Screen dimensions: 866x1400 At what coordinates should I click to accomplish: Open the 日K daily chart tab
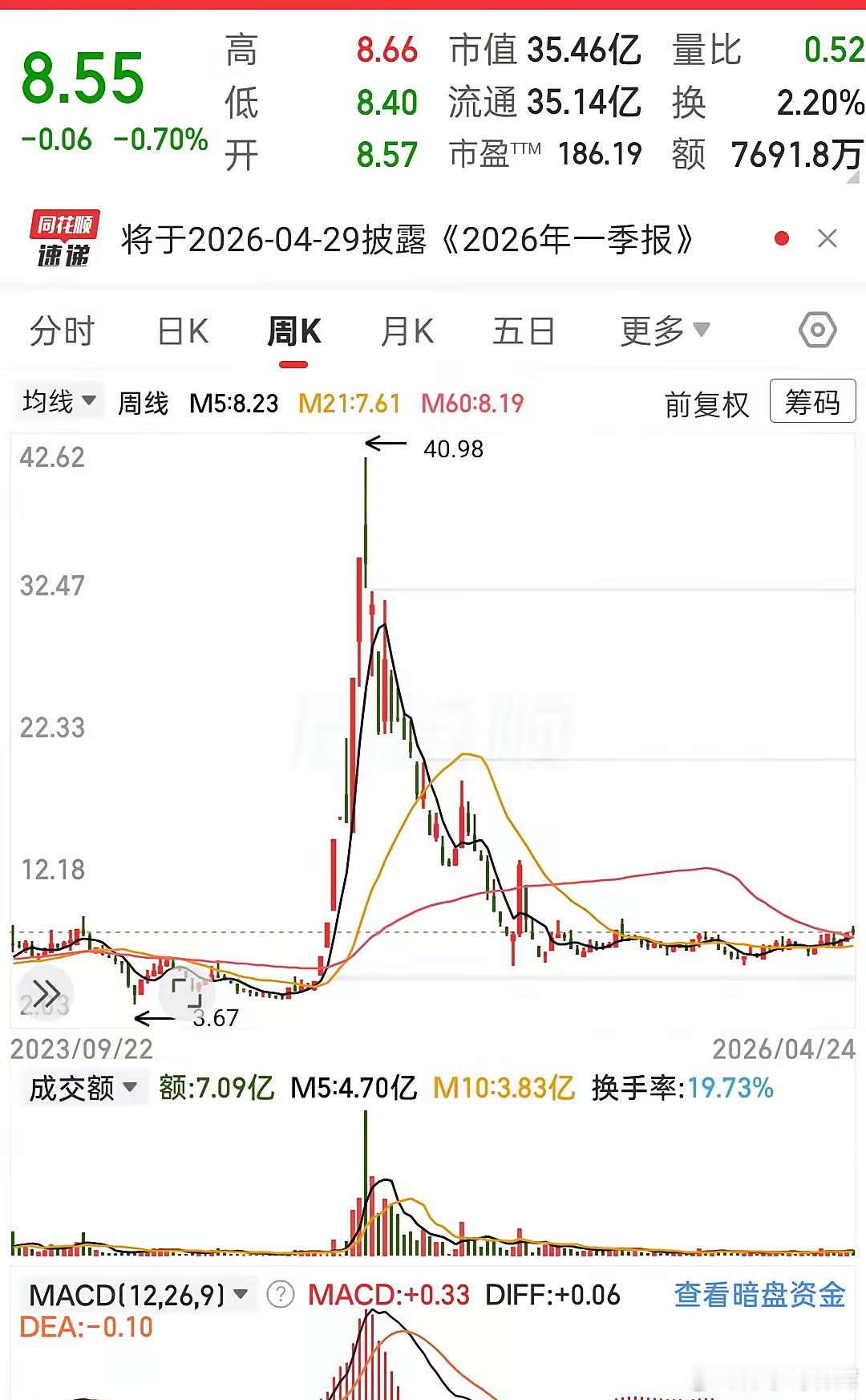coord(183,331)
